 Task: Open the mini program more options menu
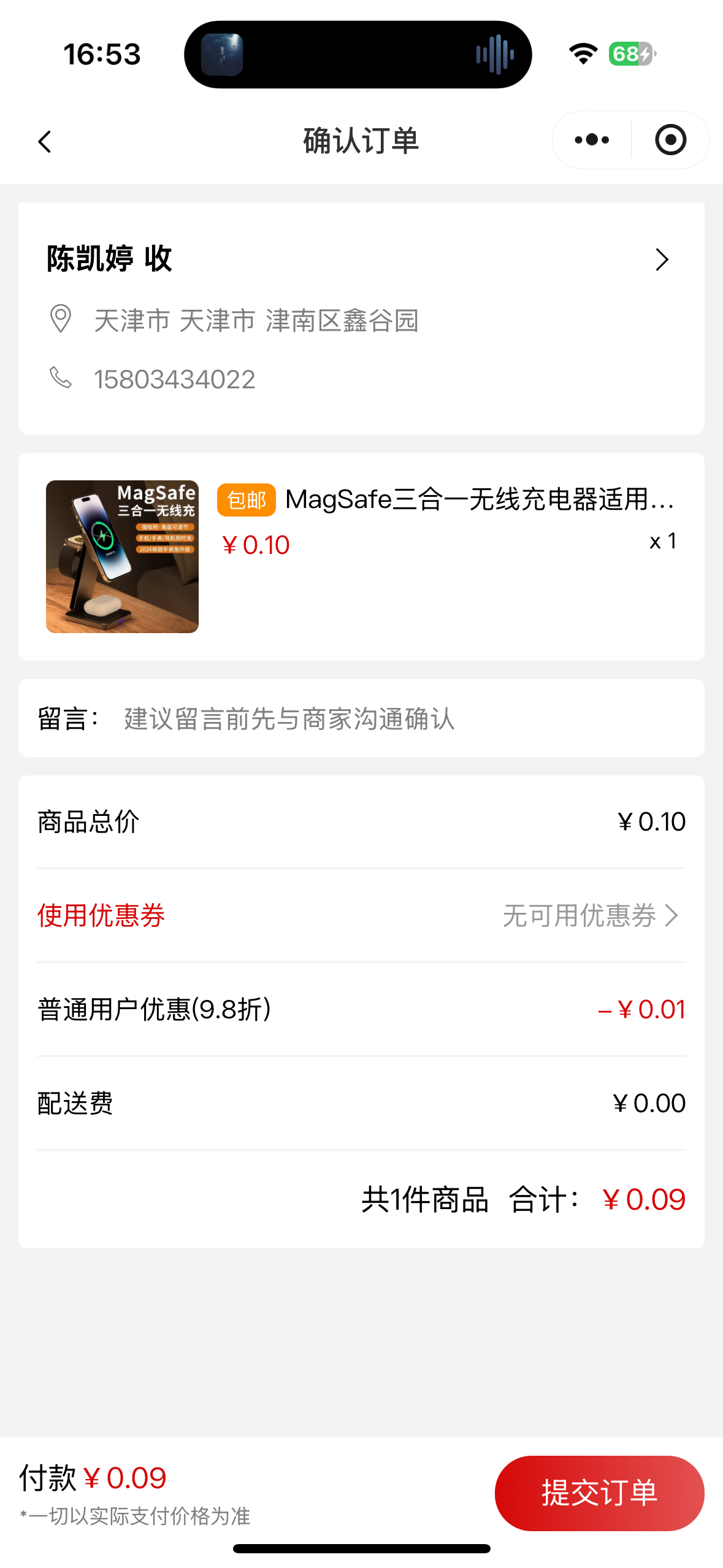click(x=592, y=140)
